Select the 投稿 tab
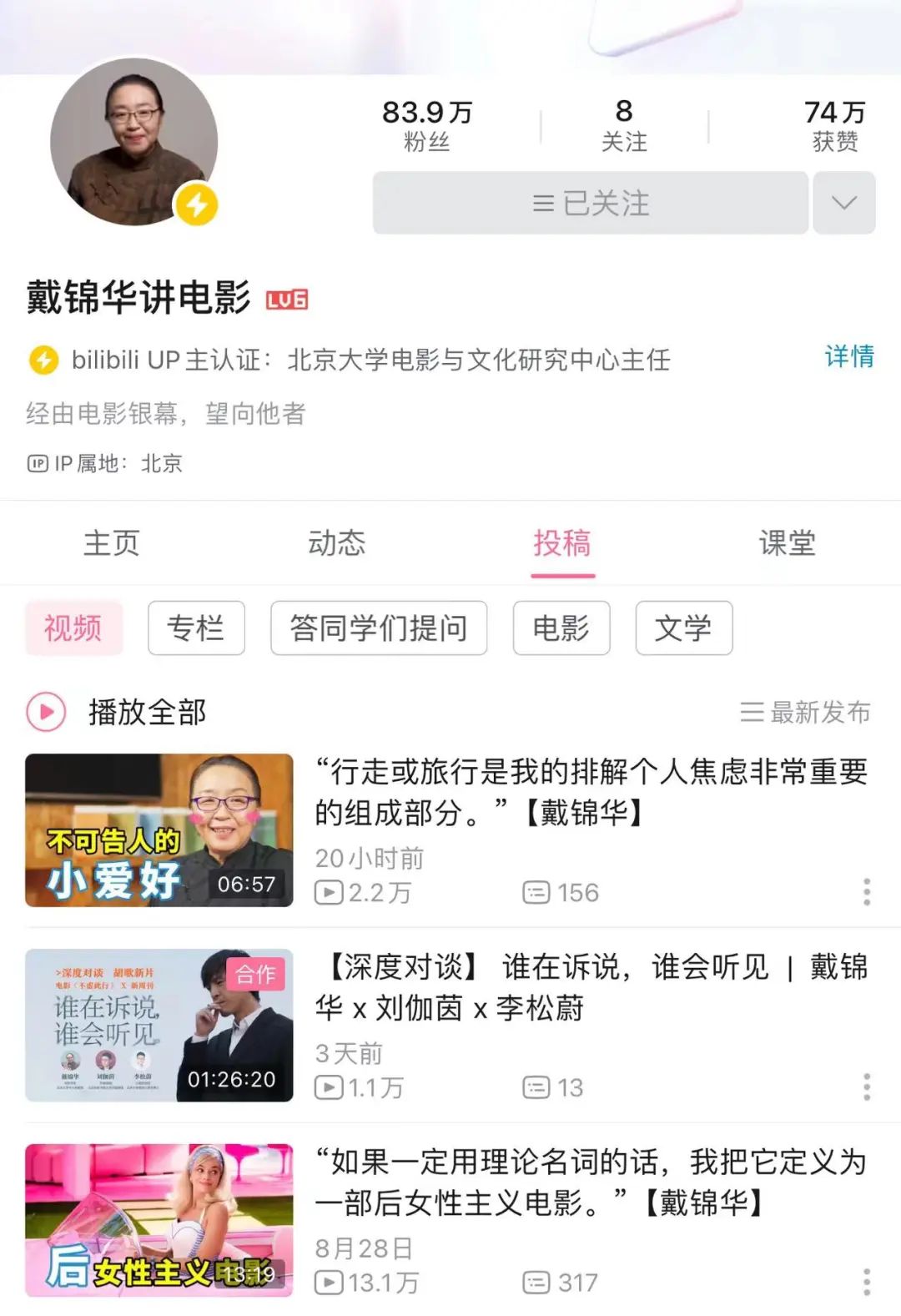 562,543
